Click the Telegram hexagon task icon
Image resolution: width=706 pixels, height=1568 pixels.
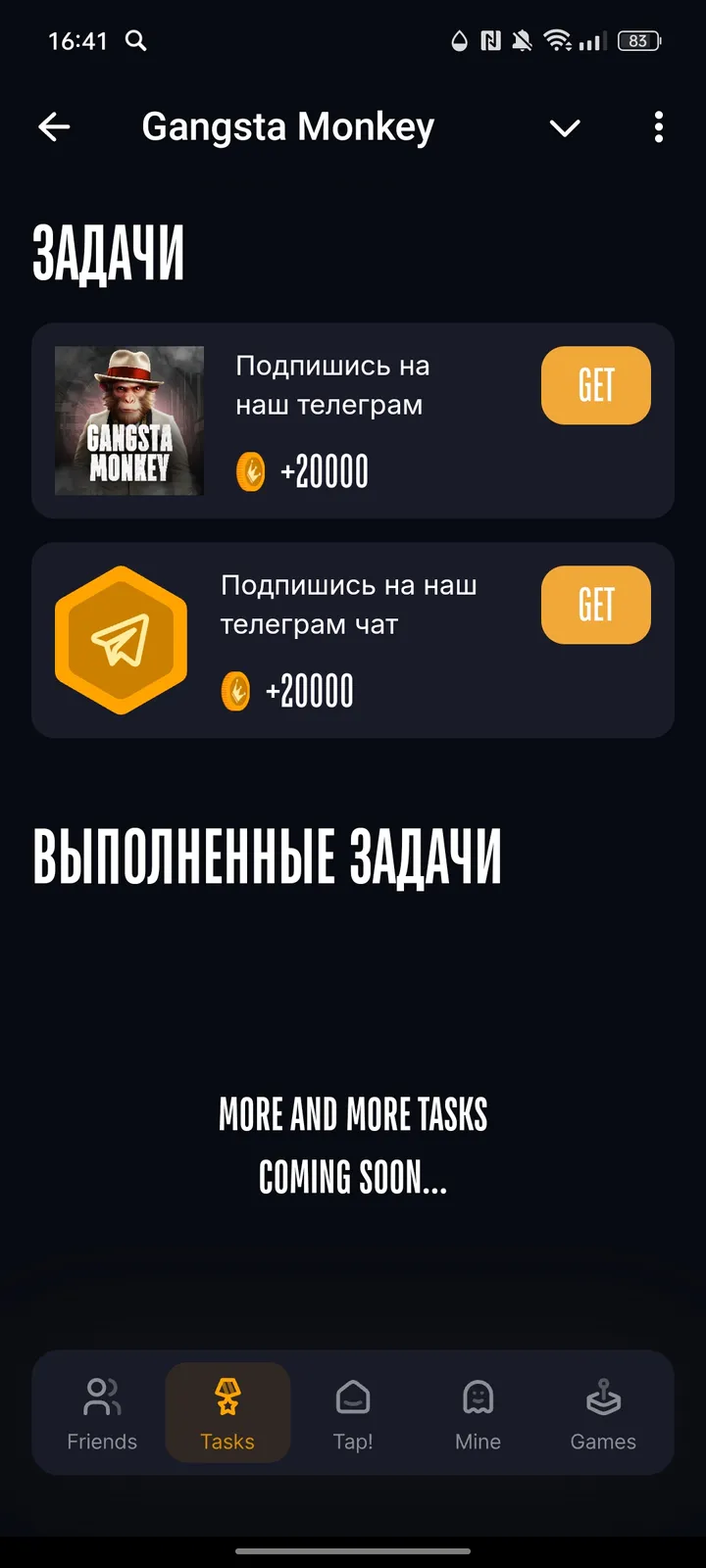point(122,639)
